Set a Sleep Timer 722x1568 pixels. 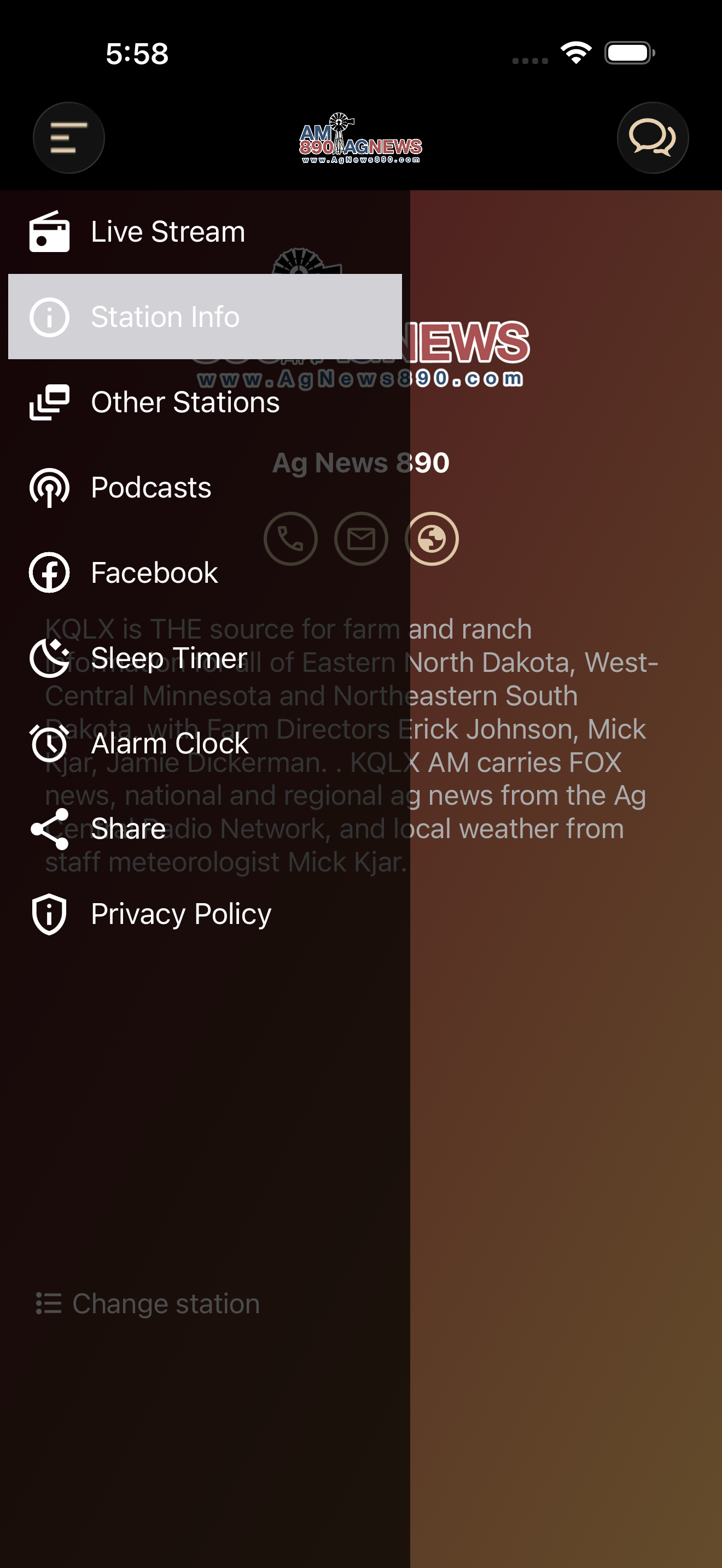205,657
